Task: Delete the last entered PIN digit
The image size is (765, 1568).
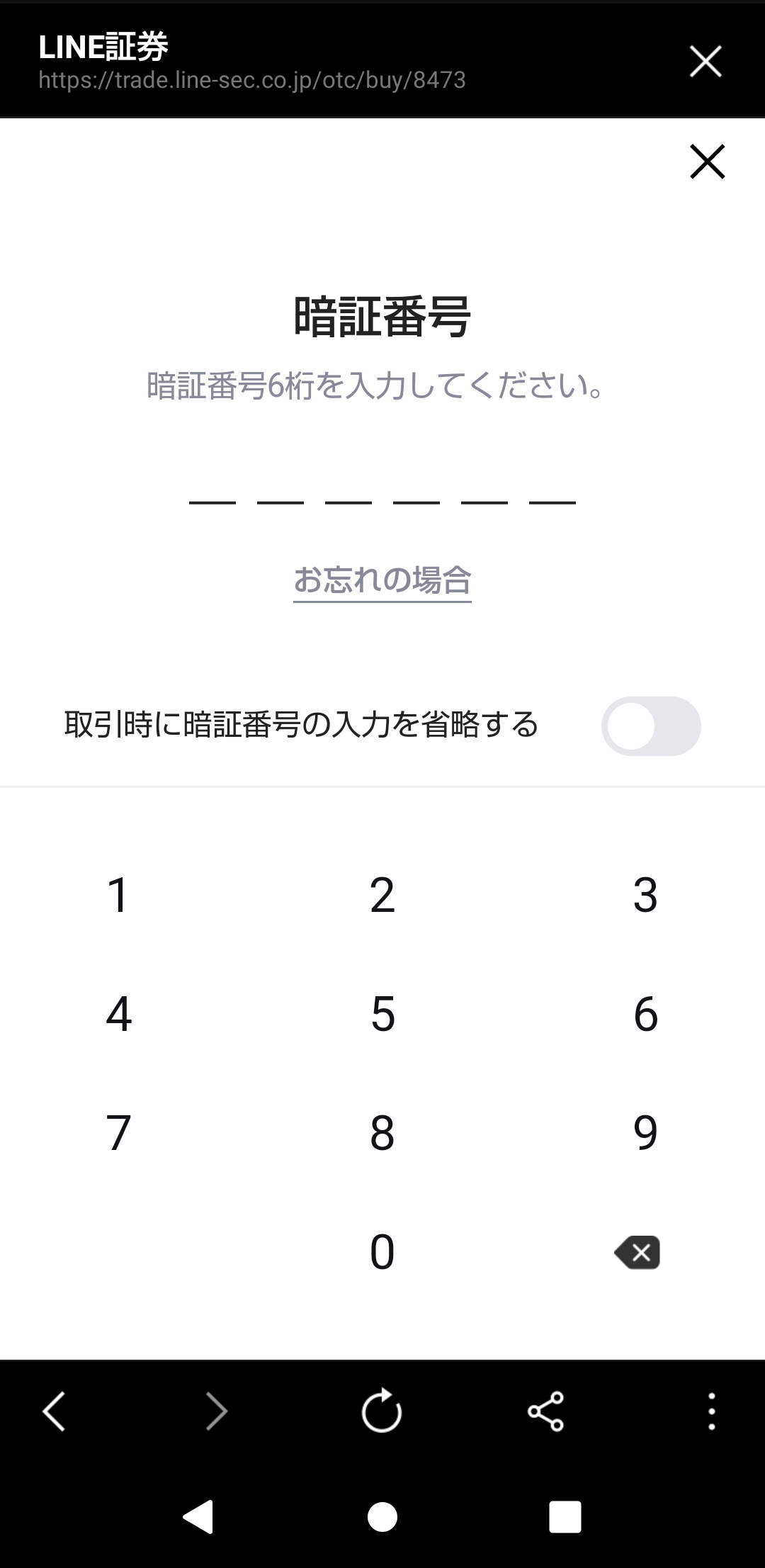Action: click(637, 1252)
